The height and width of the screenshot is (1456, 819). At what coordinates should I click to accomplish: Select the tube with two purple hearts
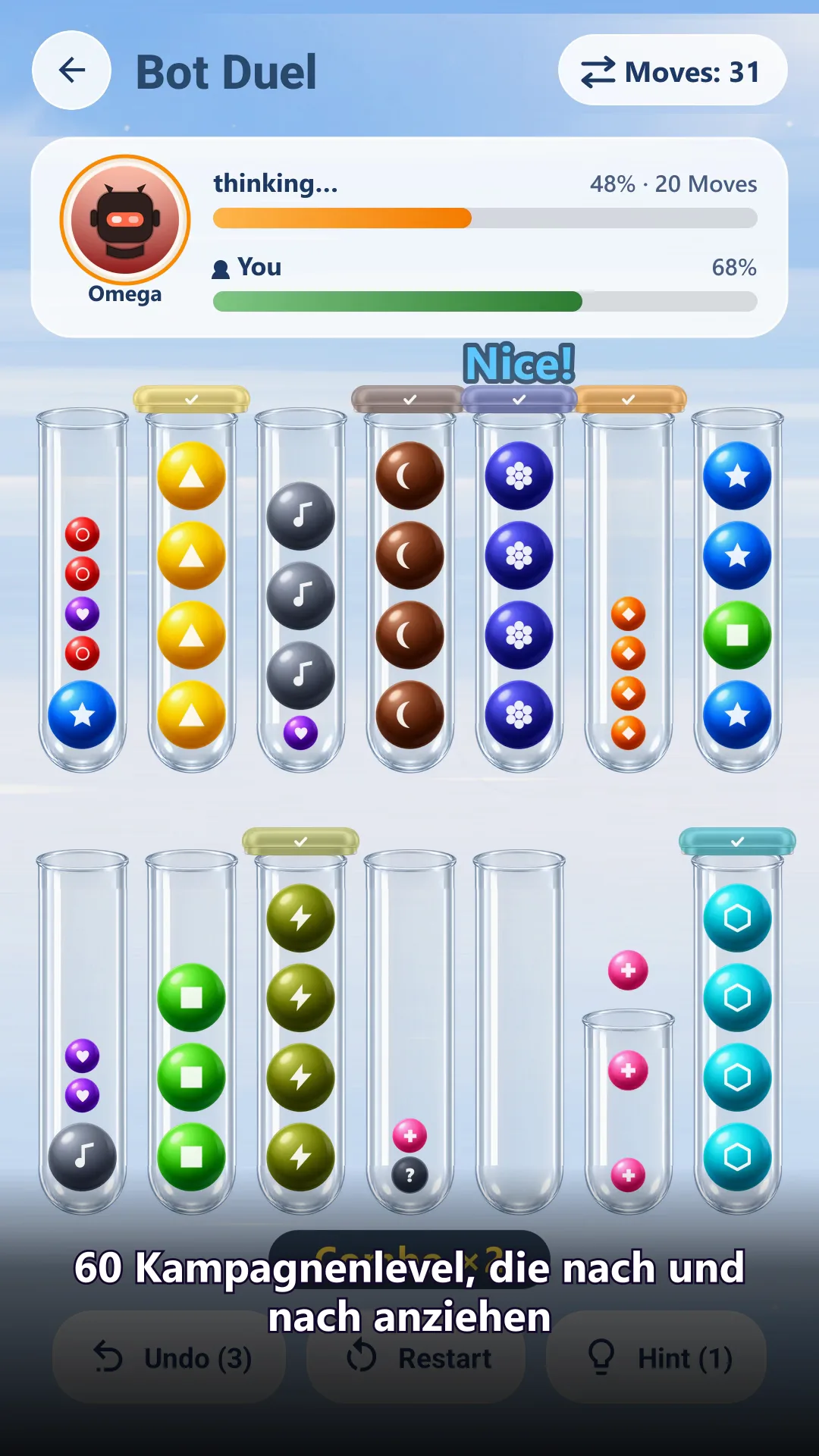(82, 1032)
